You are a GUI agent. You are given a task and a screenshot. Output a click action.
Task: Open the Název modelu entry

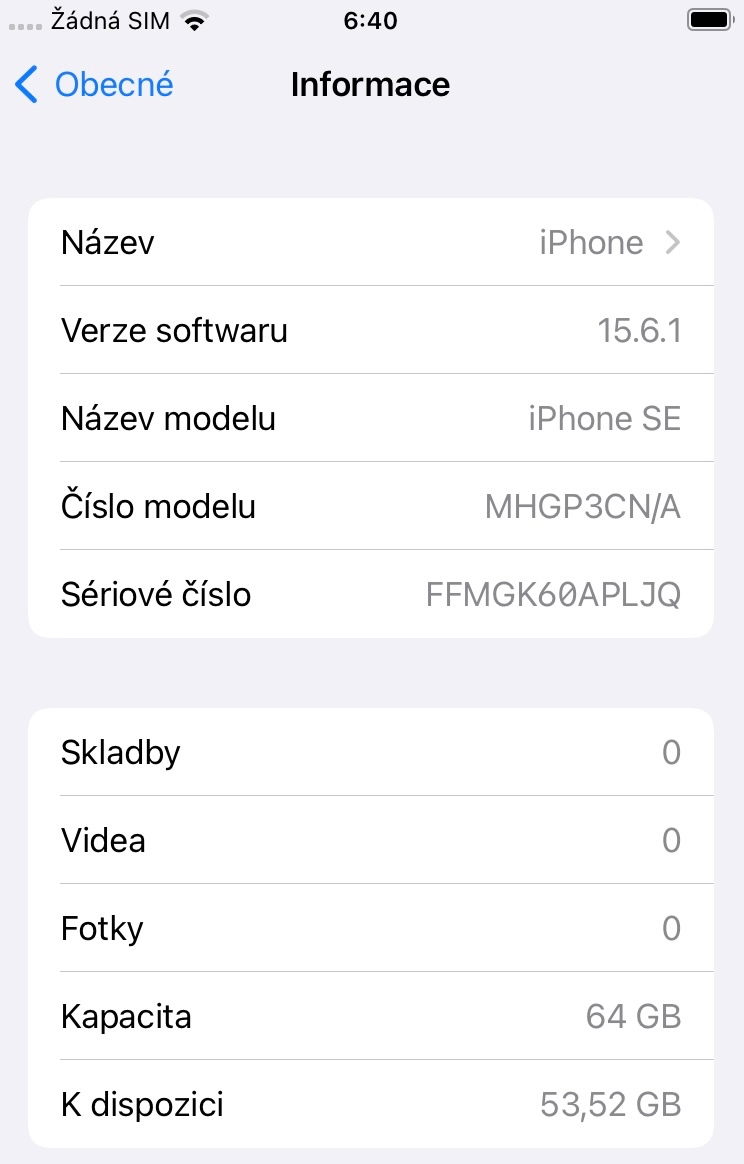(371, 418)
